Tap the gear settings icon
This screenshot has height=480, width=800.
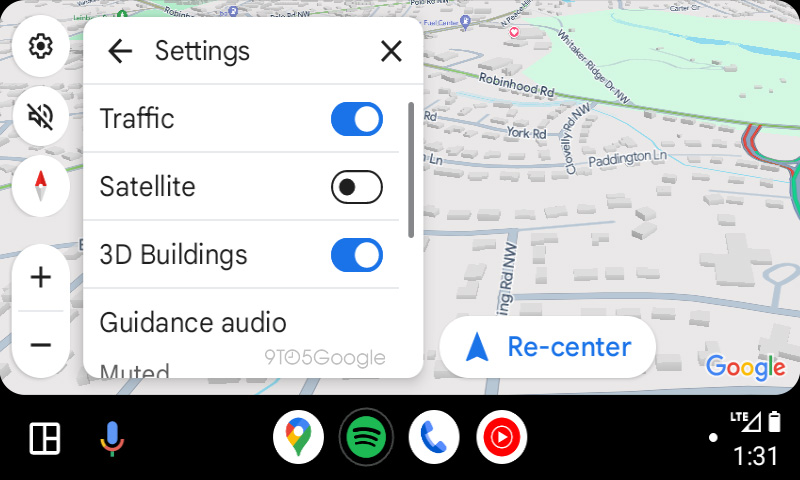(41, 46)
